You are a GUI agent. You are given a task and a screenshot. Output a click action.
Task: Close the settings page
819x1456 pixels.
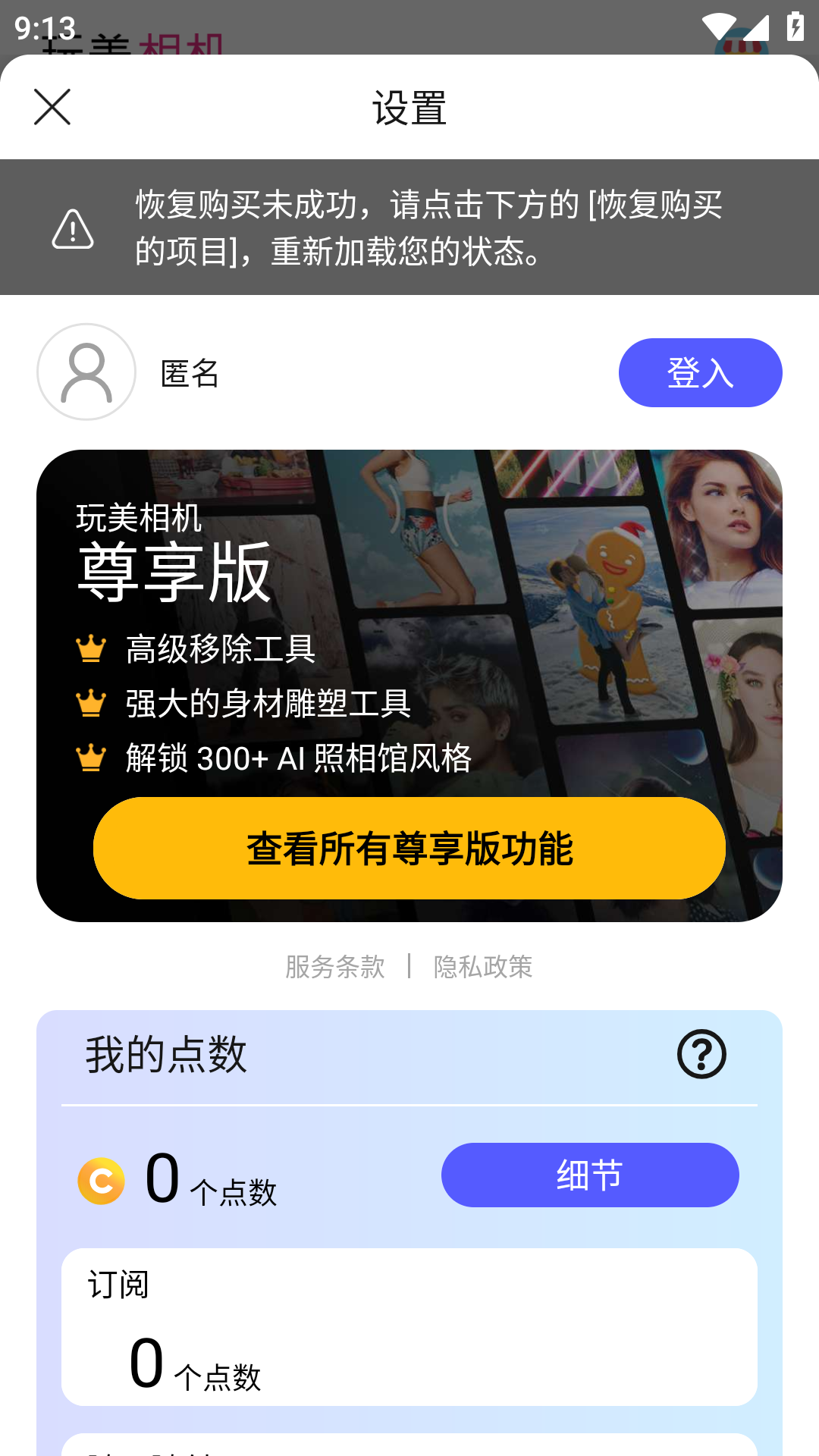pos(52,107)
